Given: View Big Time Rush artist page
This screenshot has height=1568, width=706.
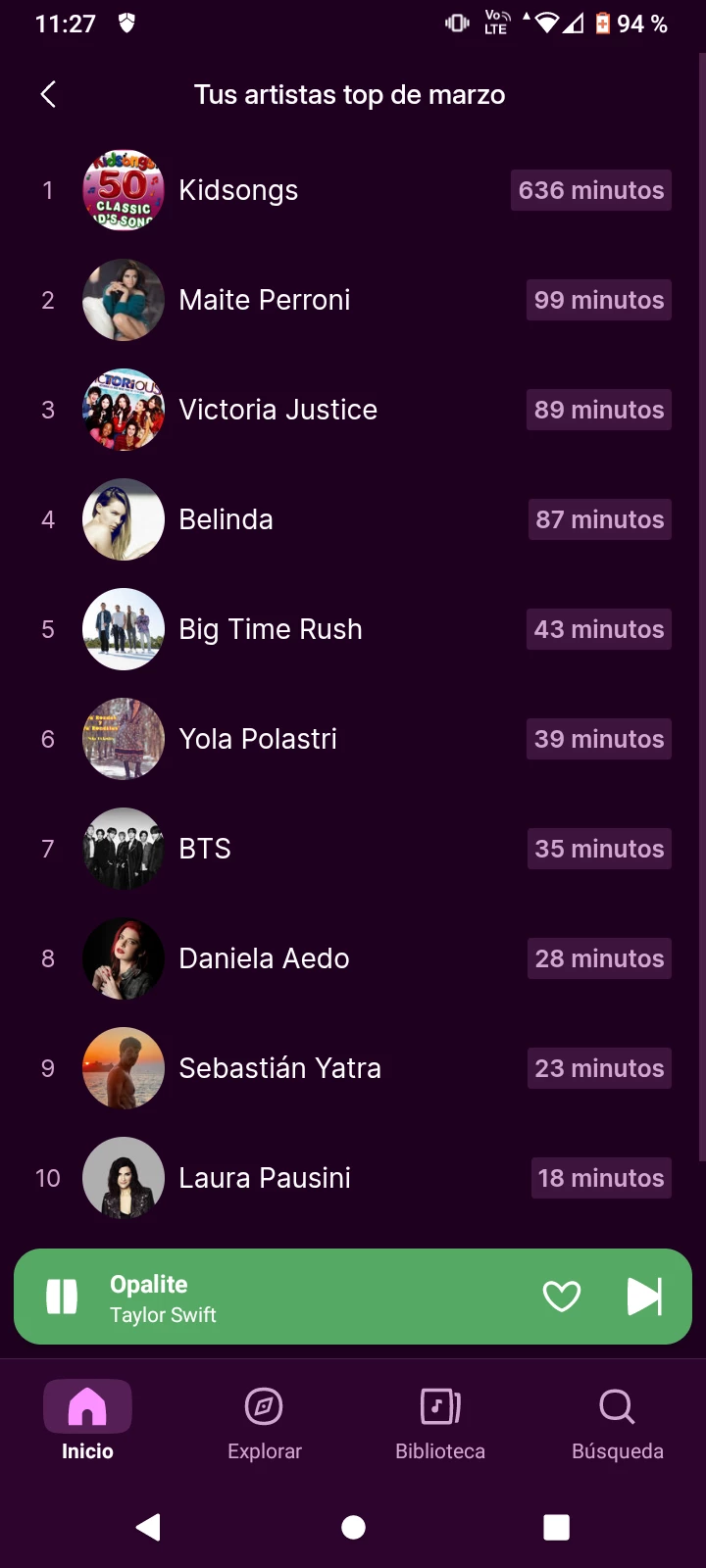Looking at the screenshot, I should tap(270, 629).
